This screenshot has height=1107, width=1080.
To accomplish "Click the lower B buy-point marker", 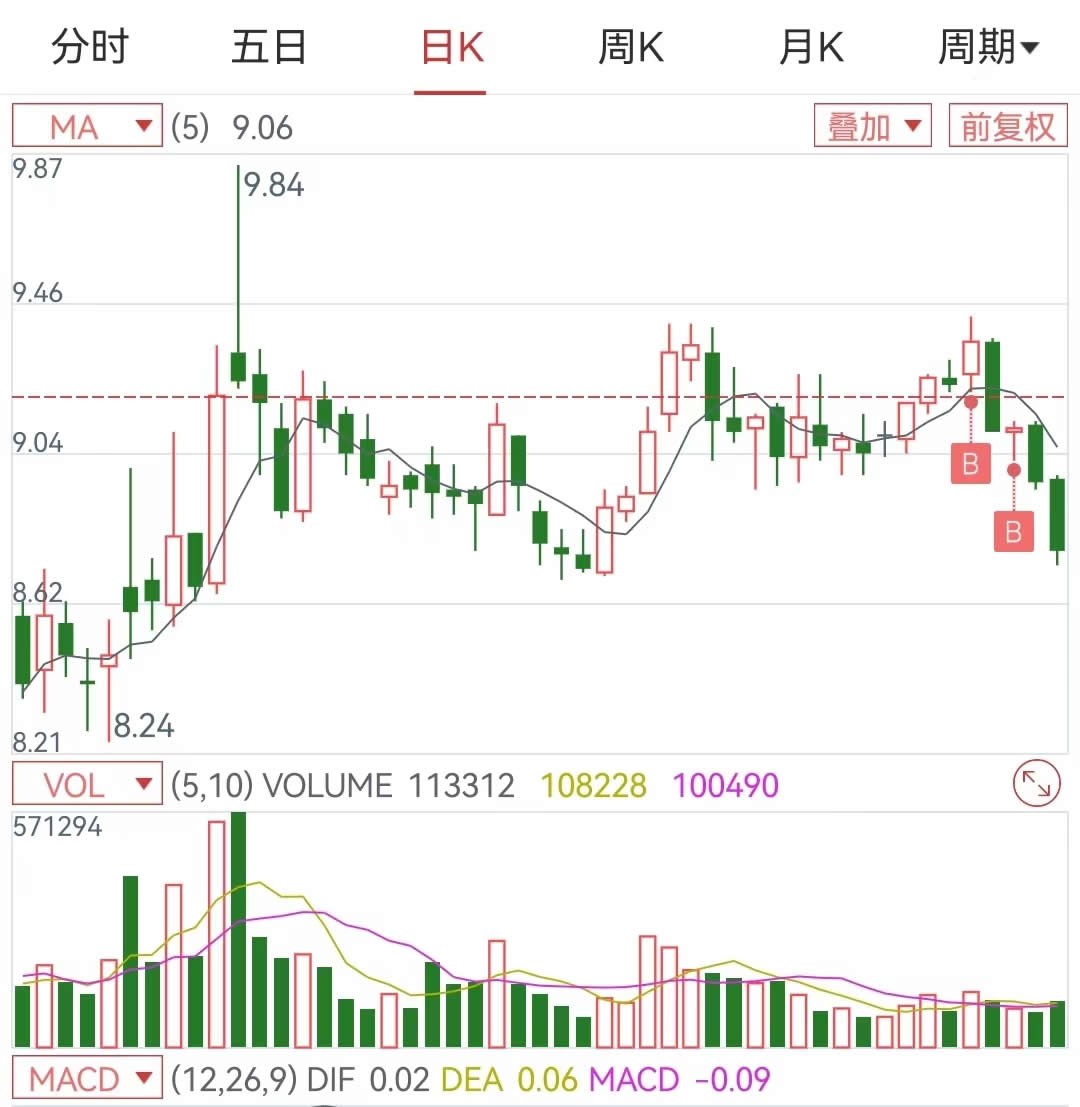I will point(1013,532).
